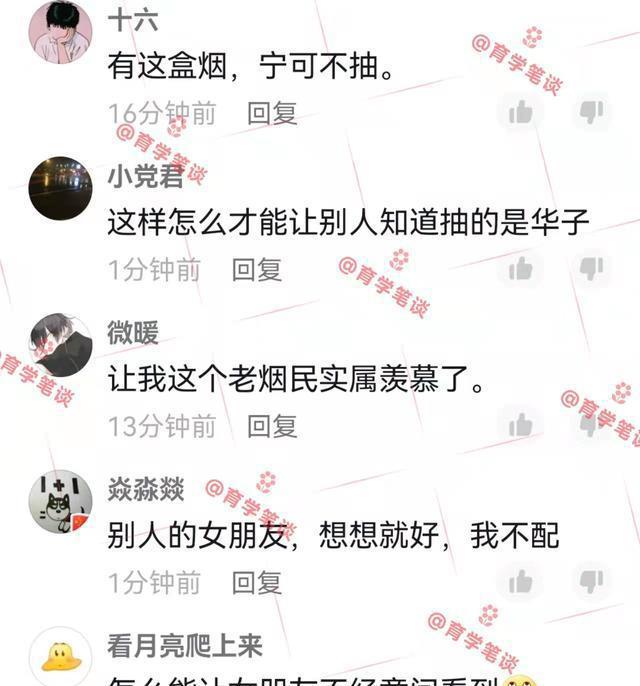Dislike 小党君's comment
Viewport: 640px width, 686px height.
click(591, 268)
